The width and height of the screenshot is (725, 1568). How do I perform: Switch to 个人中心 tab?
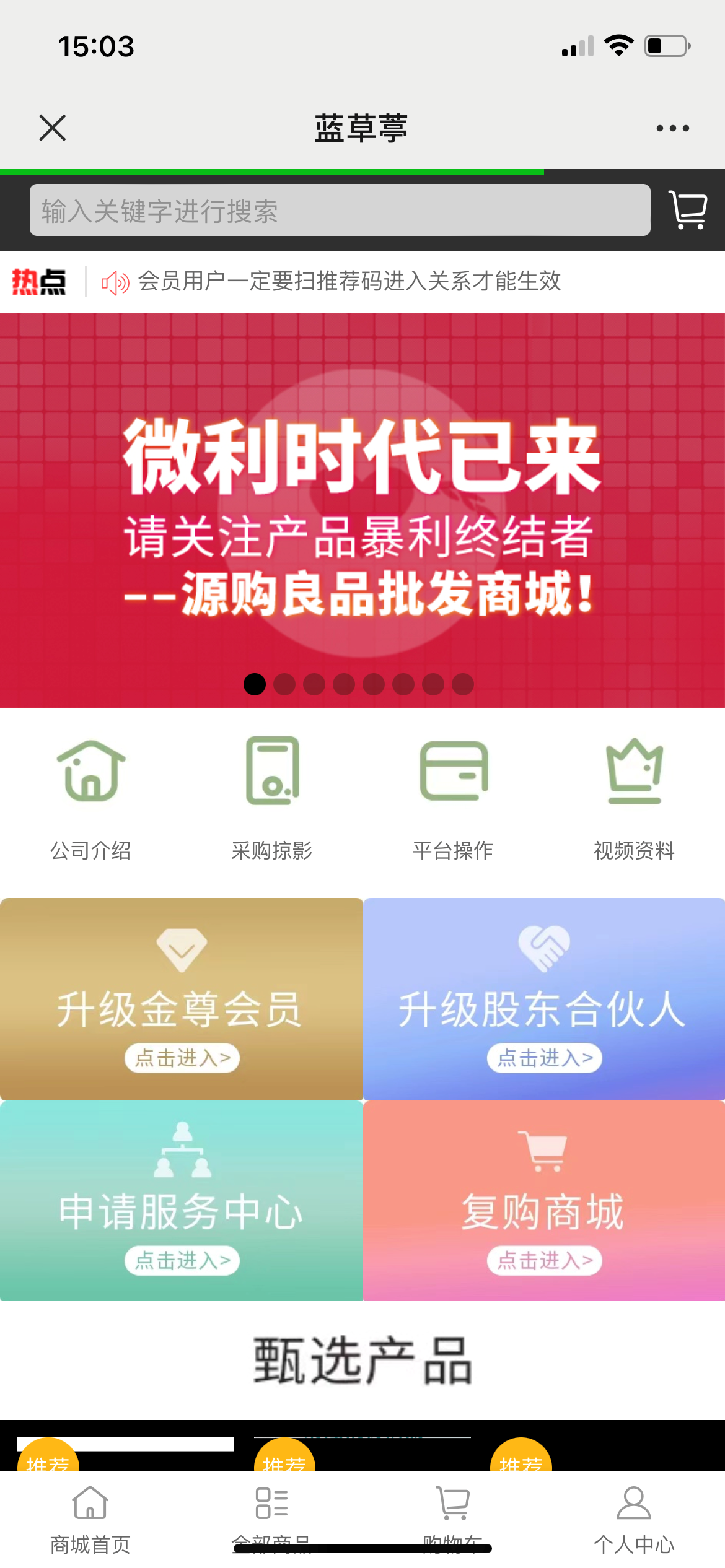coord(634,1517)
